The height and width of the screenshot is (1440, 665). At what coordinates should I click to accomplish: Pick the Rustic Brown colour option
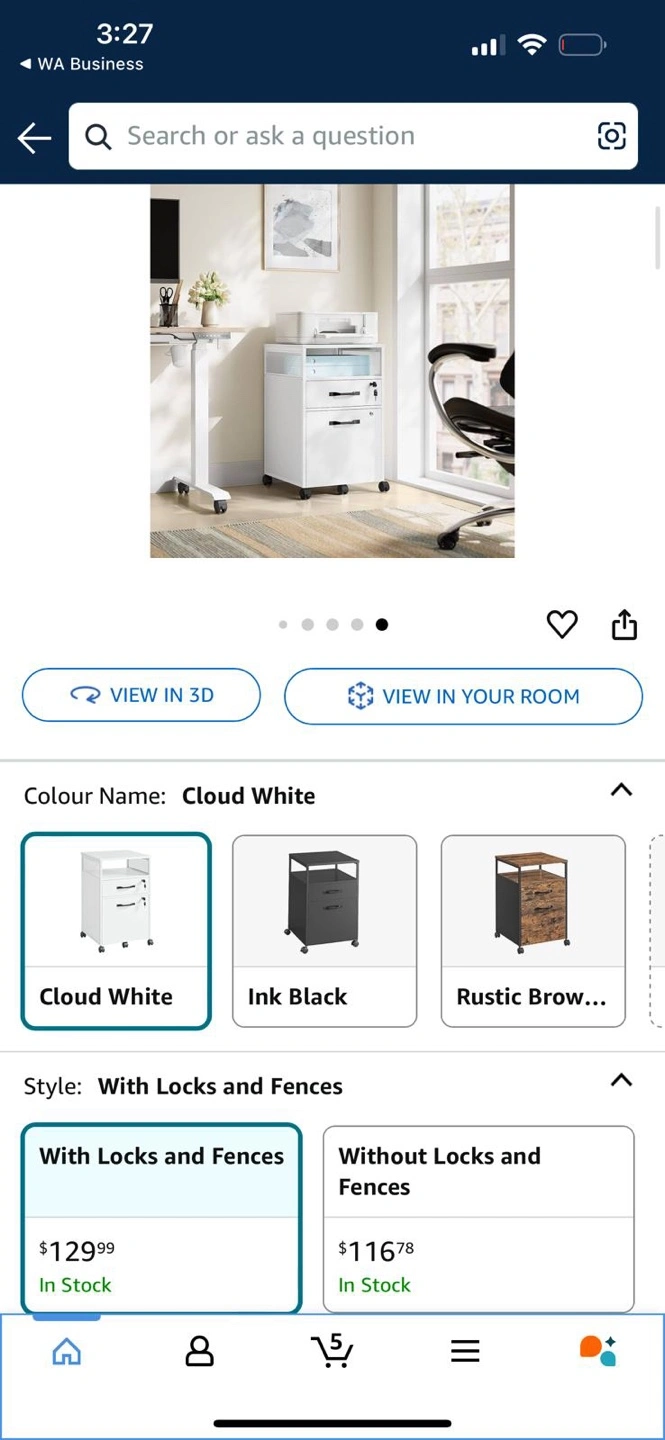click(x=533, y=931)
